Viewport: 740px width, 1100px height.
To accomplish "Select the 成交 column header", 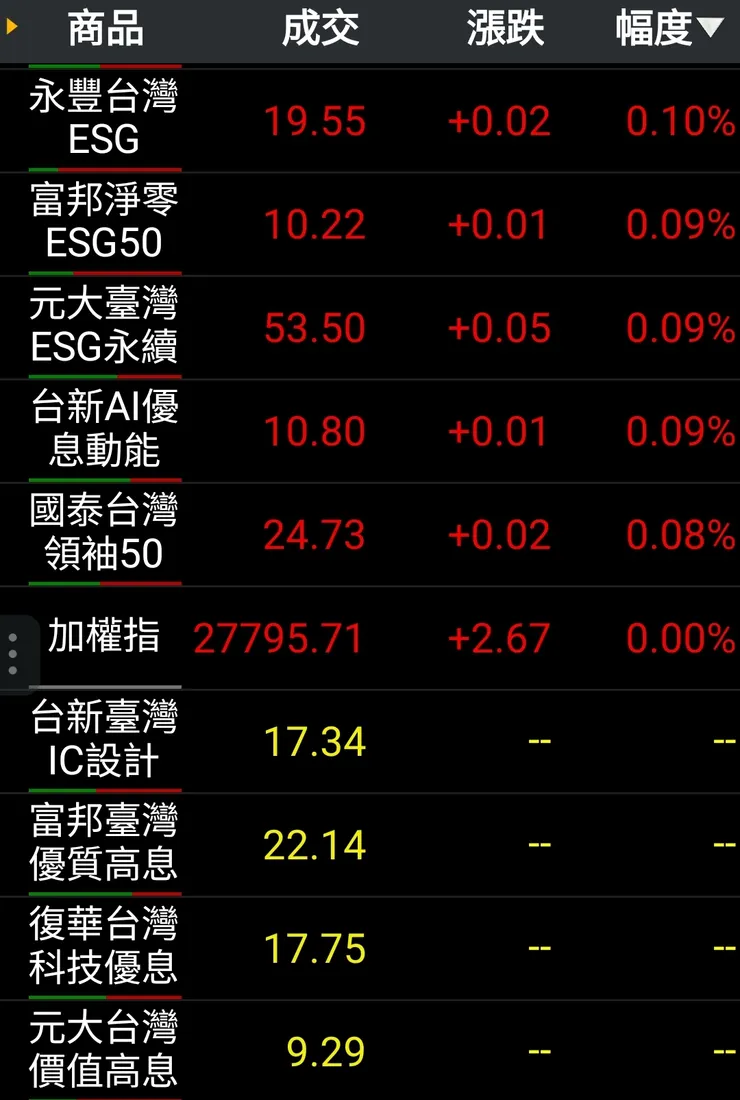I will 322,29.
